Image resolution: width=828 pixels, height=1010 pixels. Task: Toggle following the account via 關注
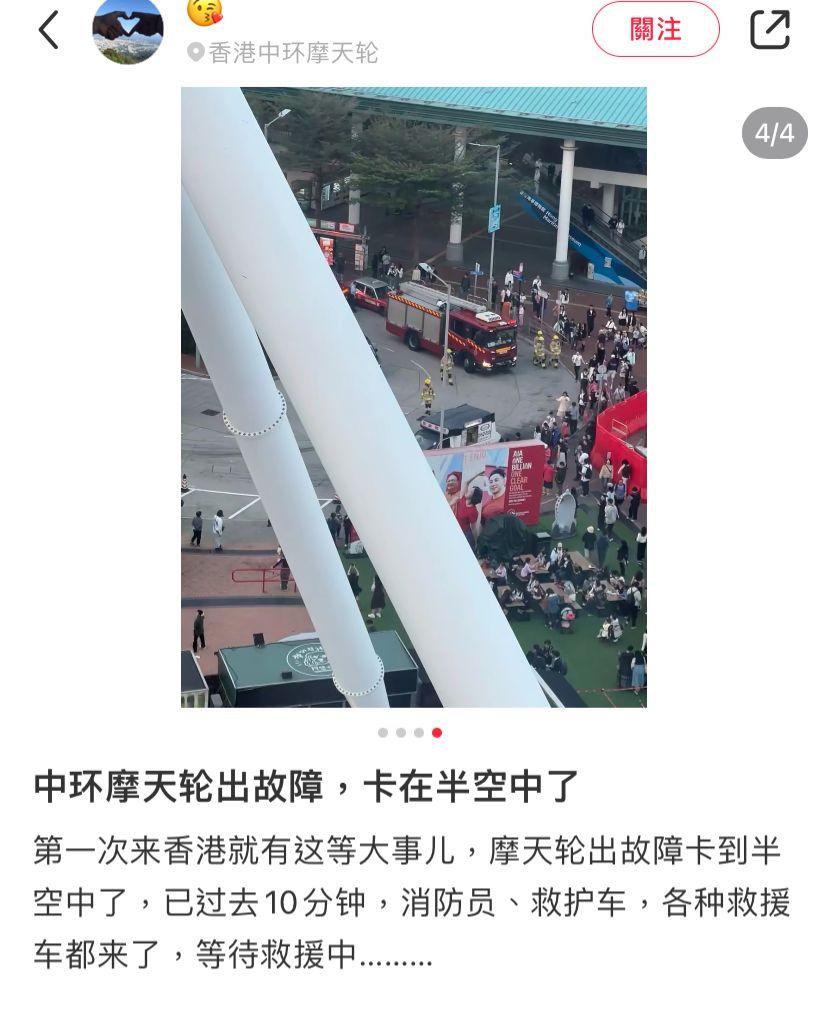tap(655, 30)
